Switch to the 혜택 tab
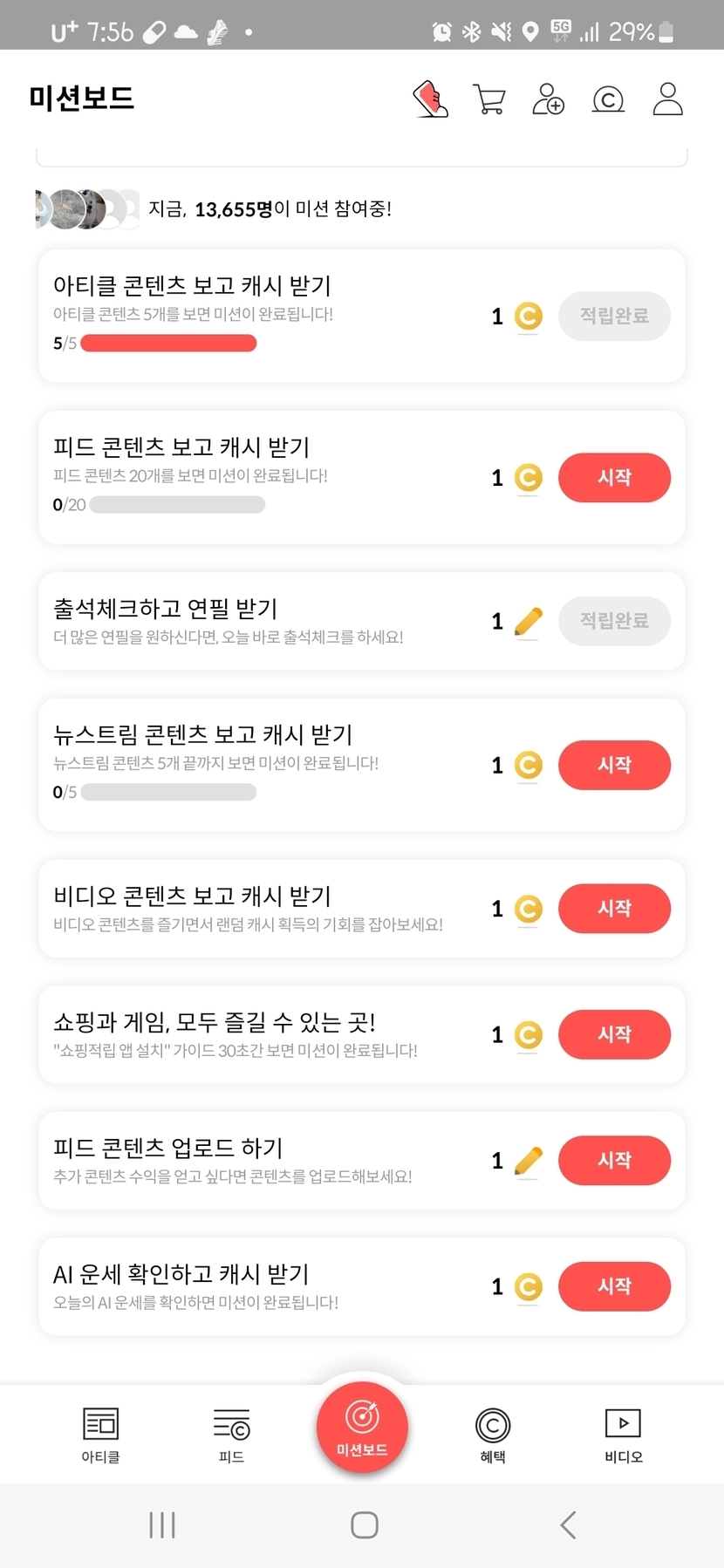This screenshot has height=1568, width=724. [493, 1435]
